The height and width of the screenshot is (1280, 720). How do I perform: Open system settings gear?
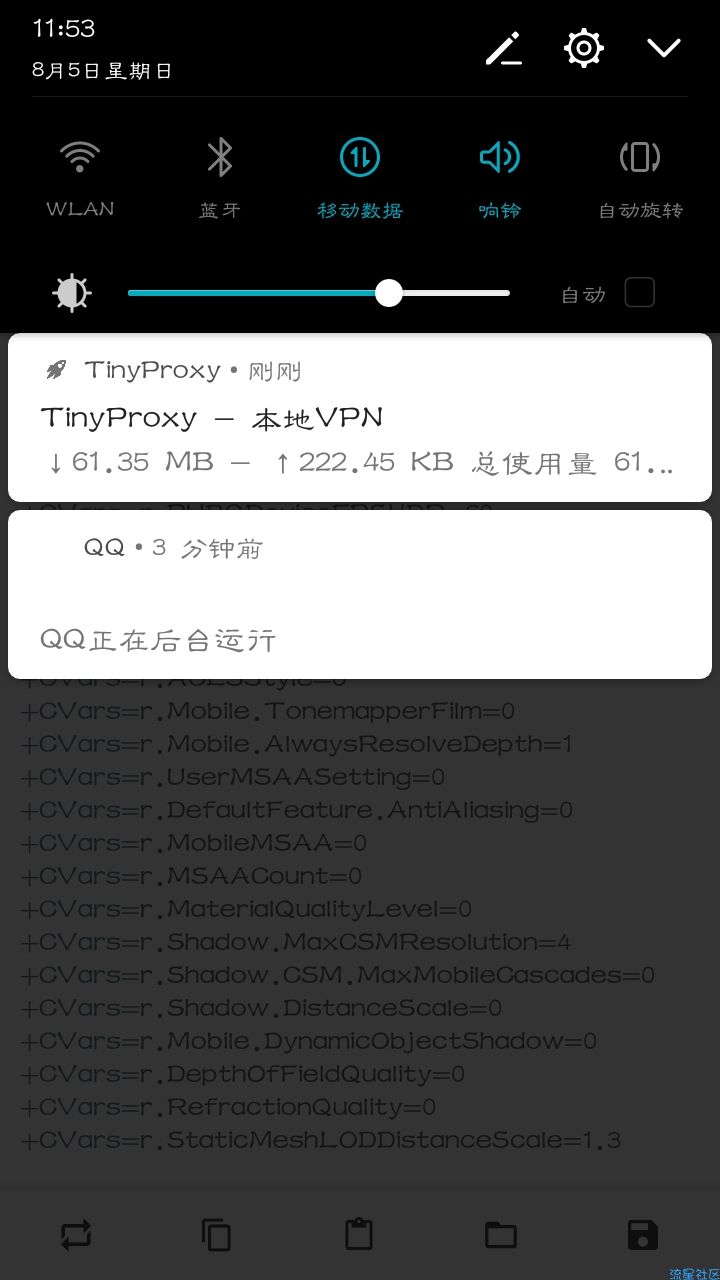(x=584, y=48)
